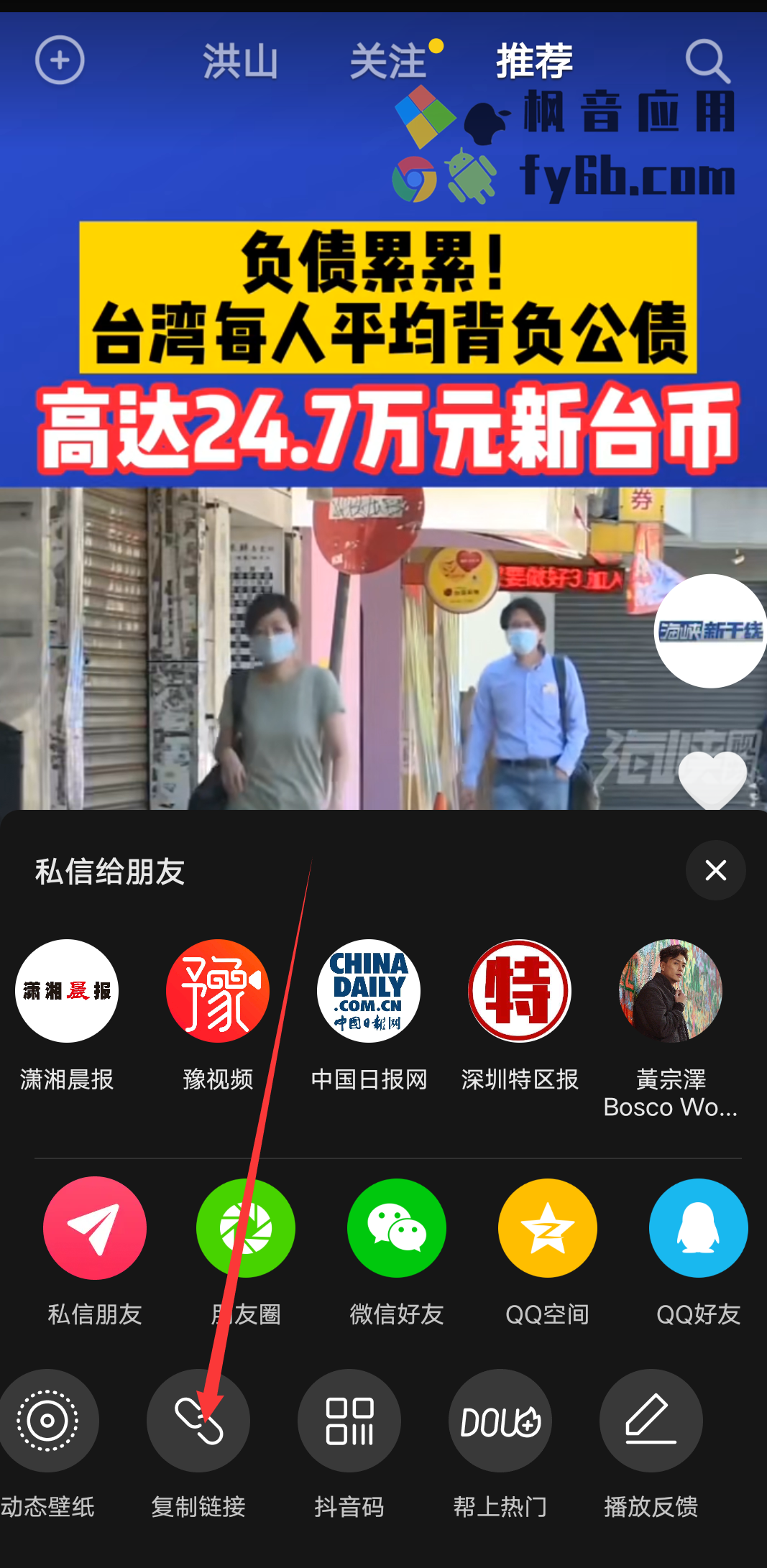The height and width of the screenshot is (1568, 767).
Task: Send to 黃宗澤 Bosco Wong contact
Action: [671, 991]
